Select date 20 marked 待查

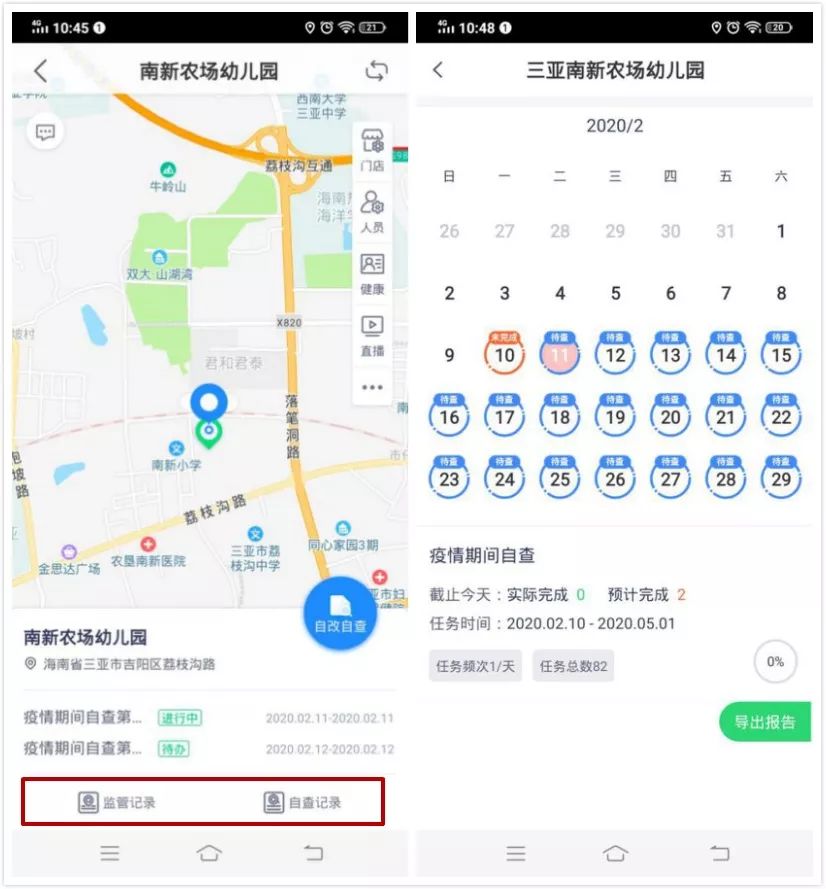[x=670, y=416]
